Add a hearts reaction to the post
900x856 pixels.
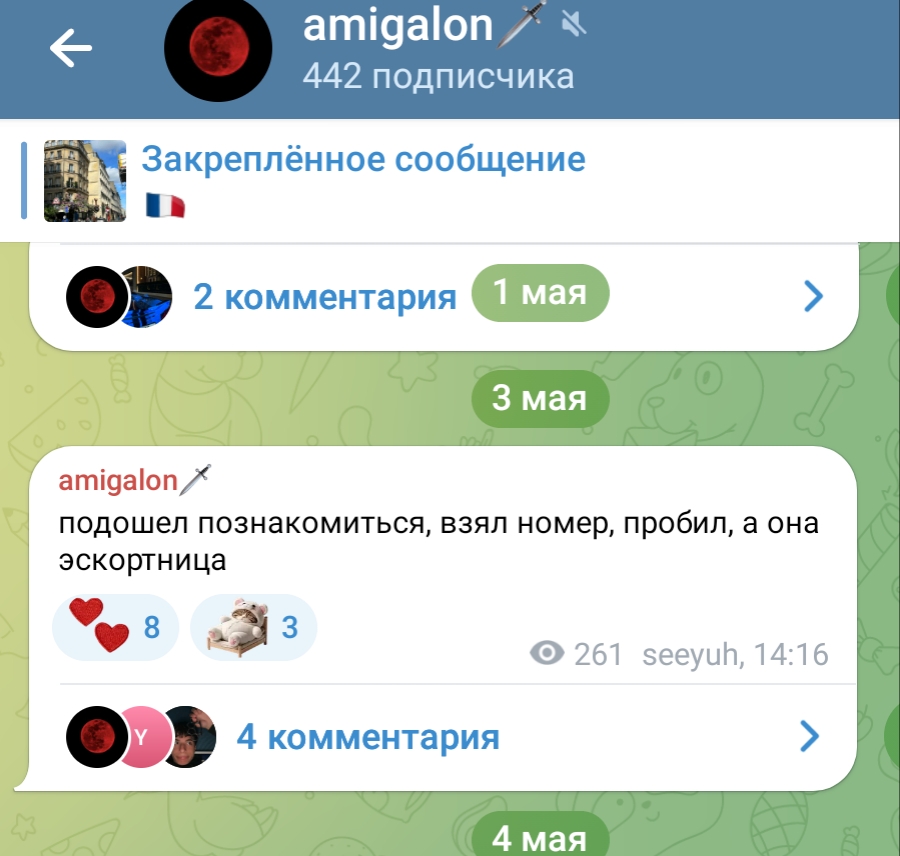(x=114, y=627)
